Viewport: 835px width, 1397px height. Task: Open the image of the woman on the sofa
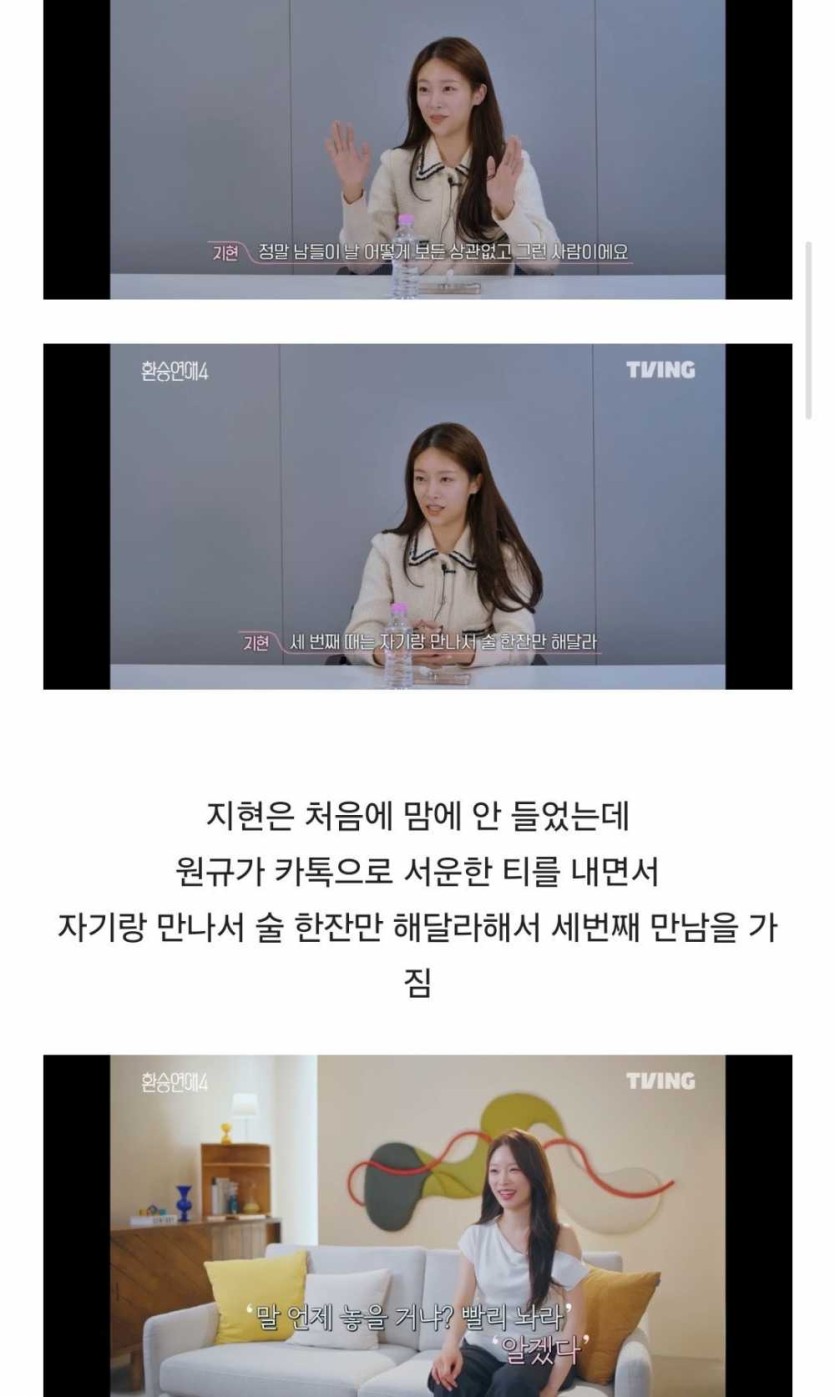tap(417, 1225)
